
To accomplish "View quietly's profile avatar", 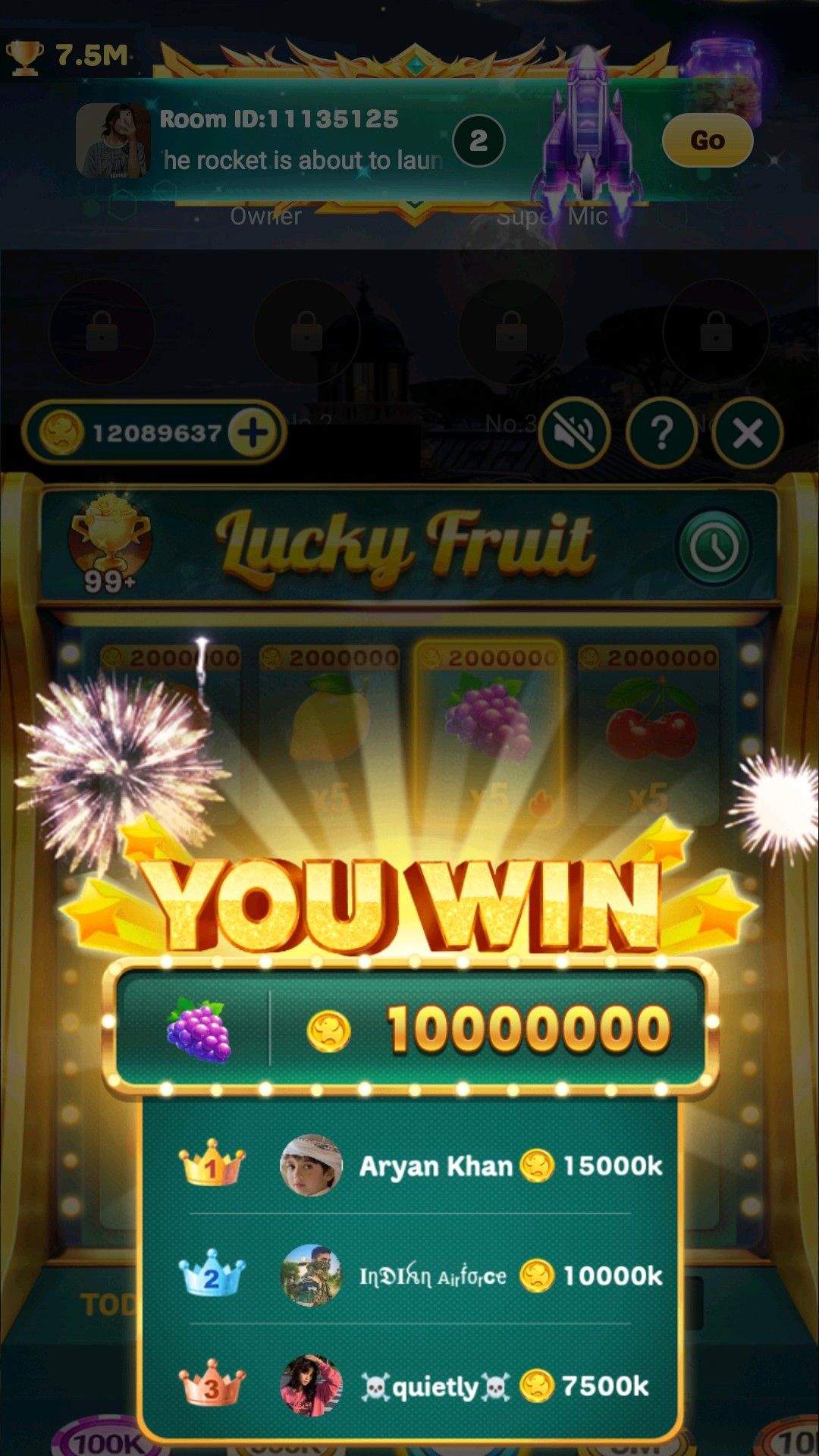I will point(311,1386).
